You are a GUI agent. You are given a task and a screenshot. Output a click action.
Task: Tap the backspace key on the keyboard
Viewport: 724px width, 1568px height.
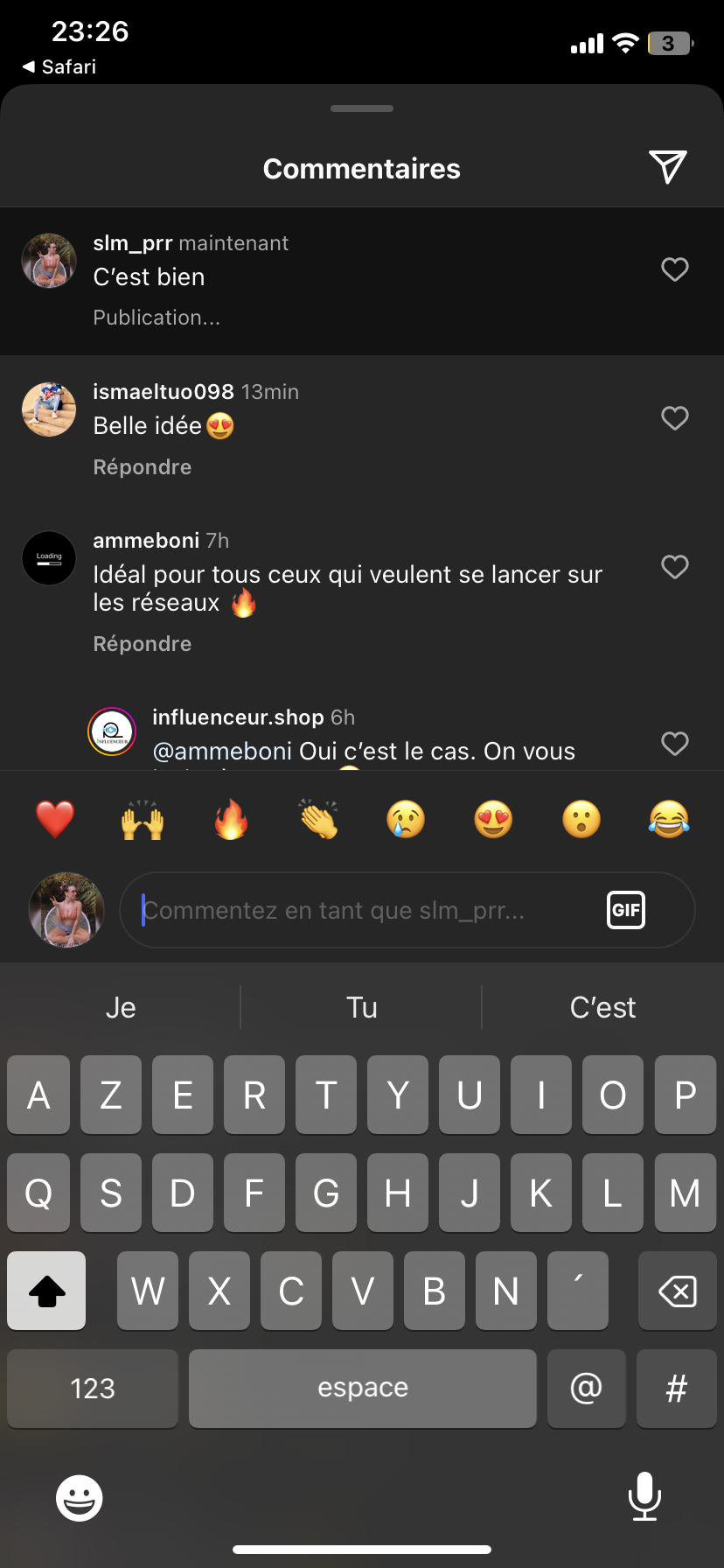(677, 1291)
